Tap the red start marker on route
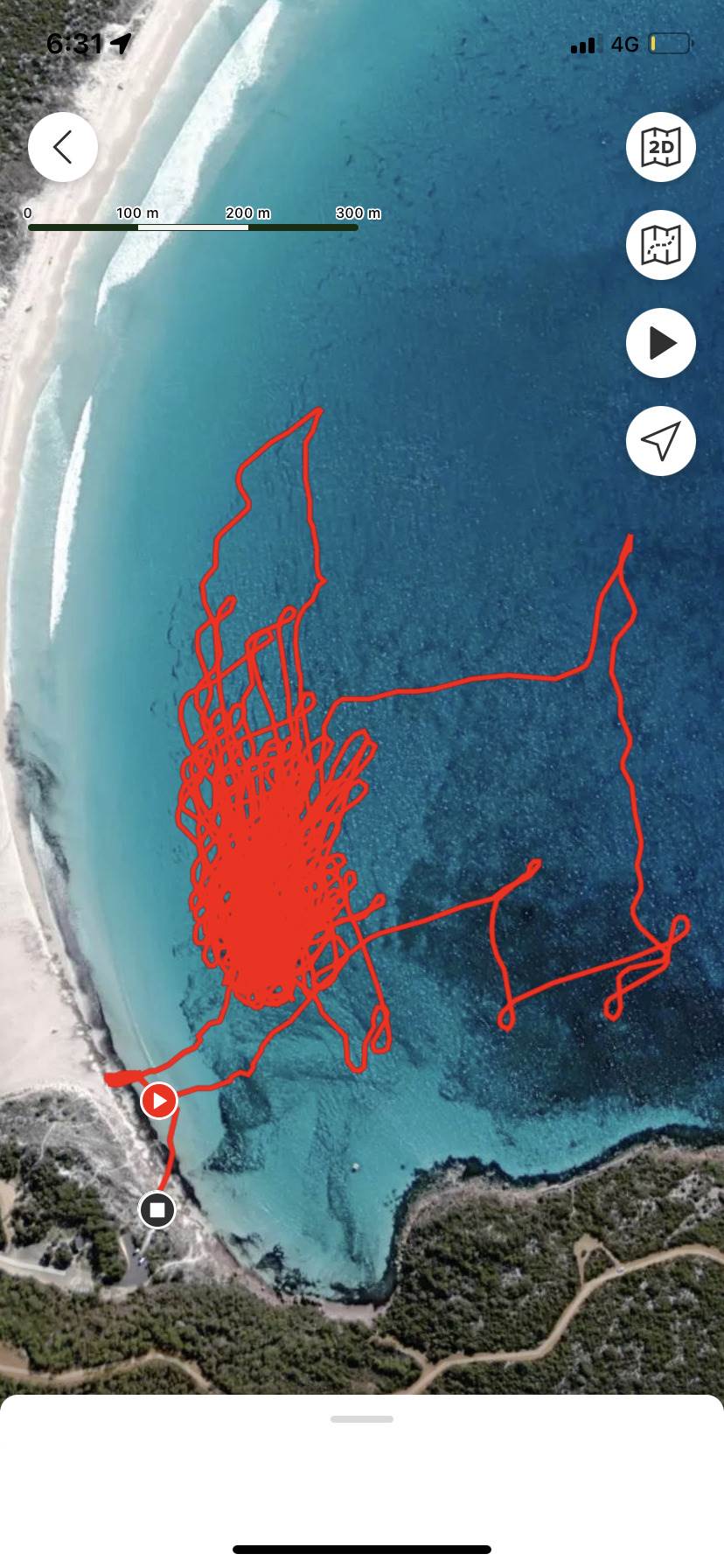This screenshot has height=1568, width=724. pyautogui.click(x=159, y=1100)
